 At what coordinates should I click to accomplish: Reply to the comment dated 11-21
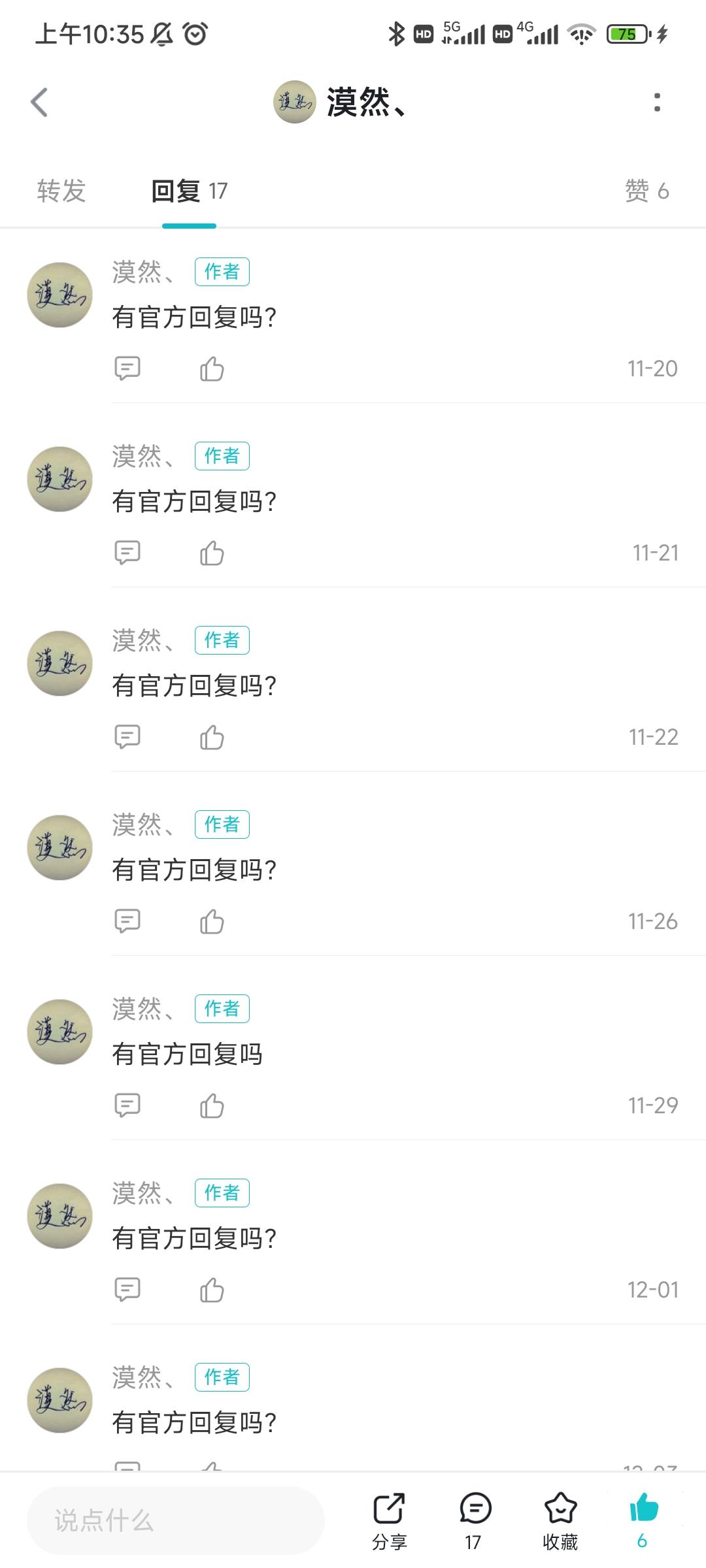pyautogui.click(x=127, y=553)
